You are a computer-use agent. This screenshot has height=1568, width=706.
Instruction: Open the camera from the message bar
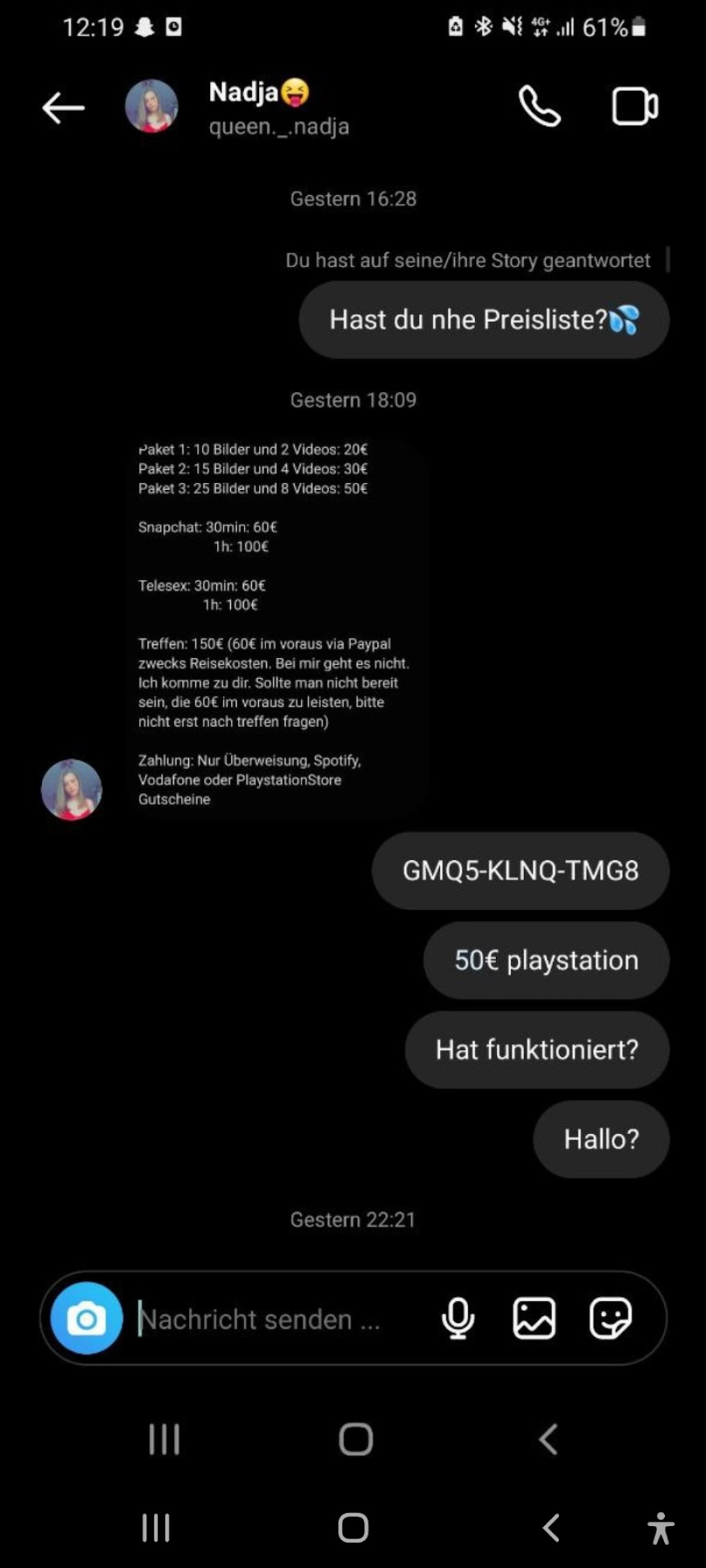tap(87, 1318)
